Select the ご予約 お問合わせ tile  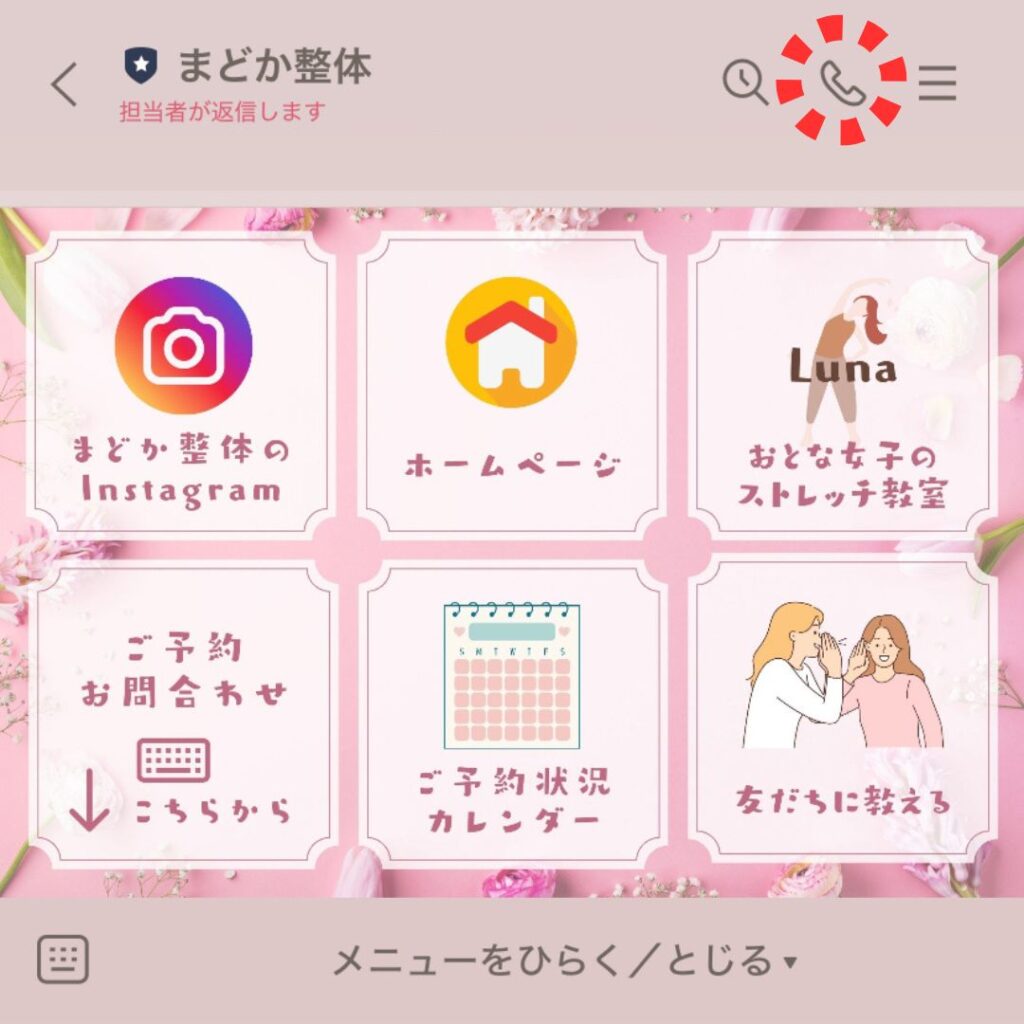181,714
